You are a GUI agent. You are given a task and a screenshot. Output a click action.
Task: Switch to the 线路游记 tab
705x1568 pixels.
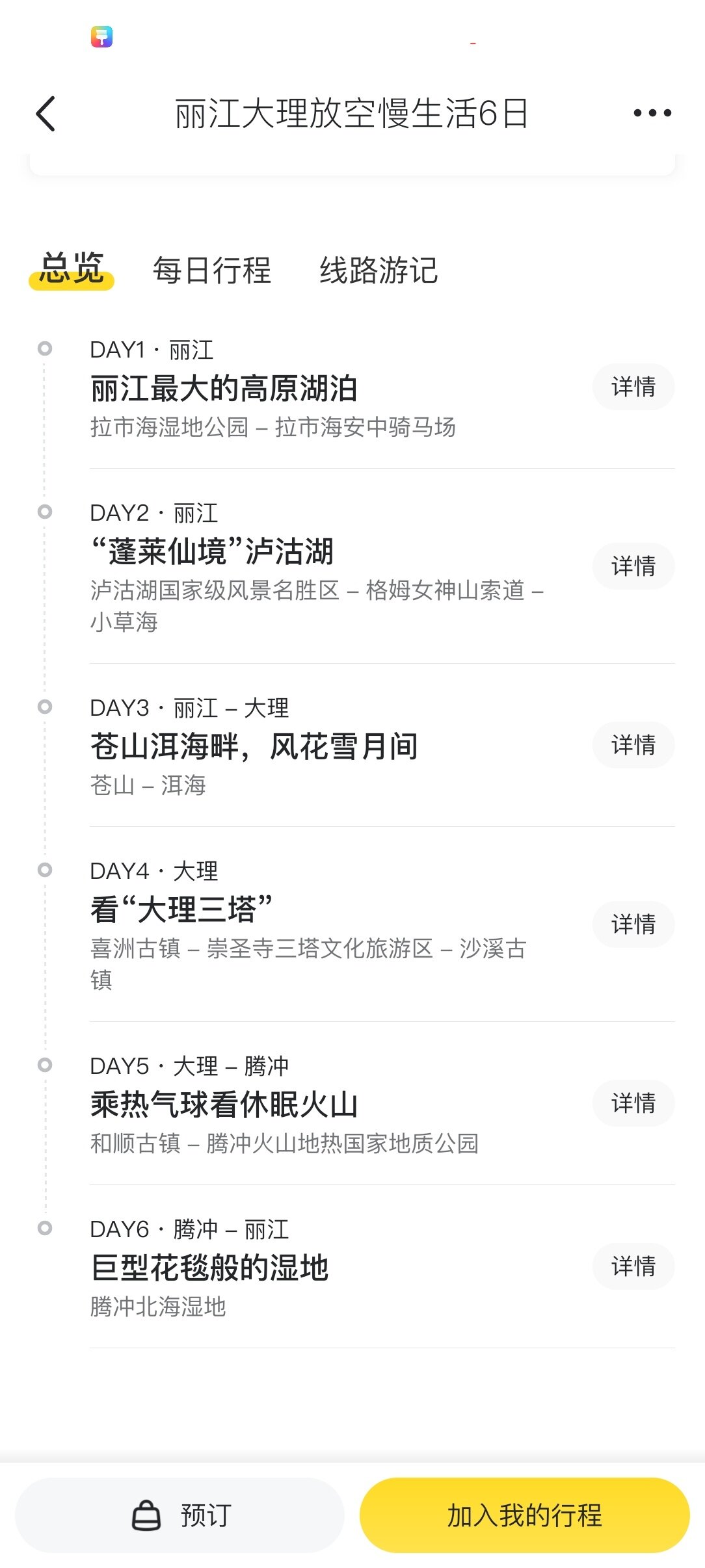(379, 270)
